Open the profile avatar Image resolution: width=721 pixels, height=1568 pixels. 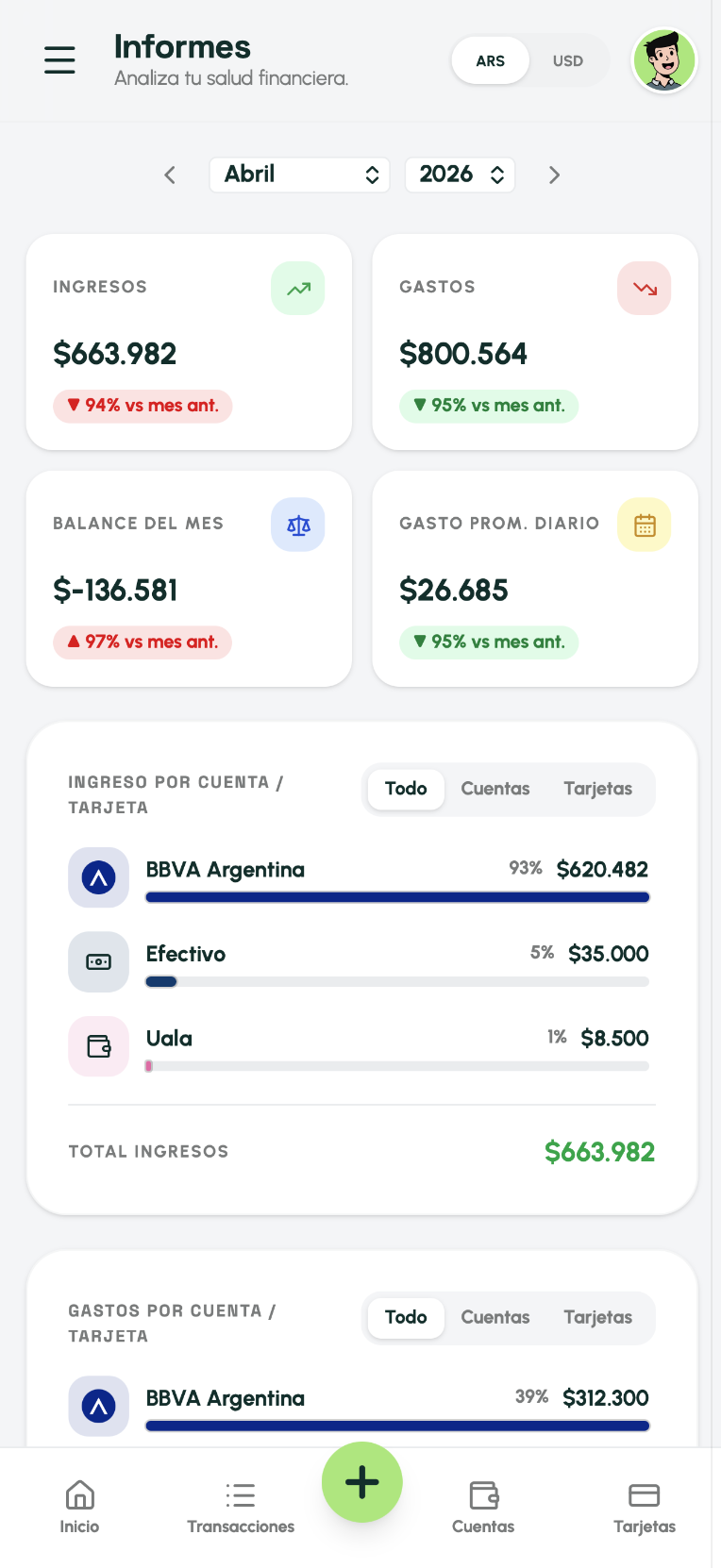[x=664, y=60]
